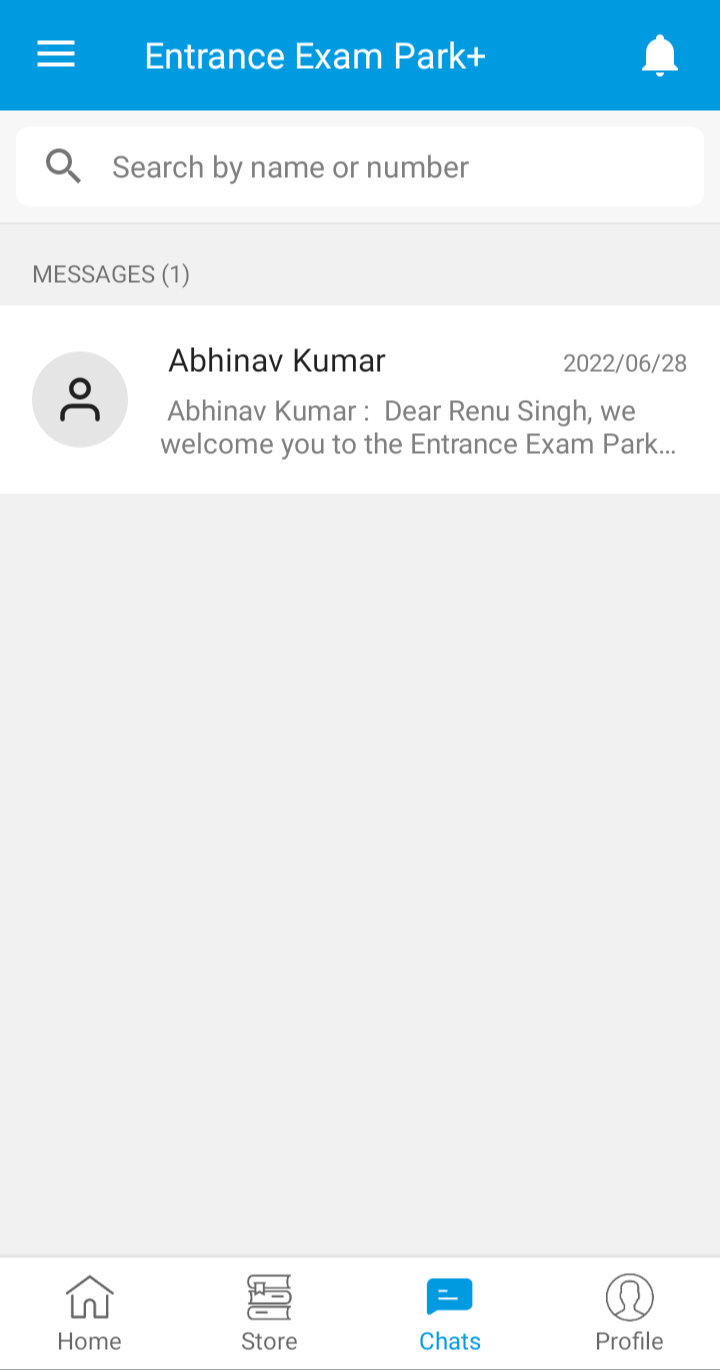Go to the Store tab
The image size is (720, 1370).
pyautogui.click(x=269, y=1313)
